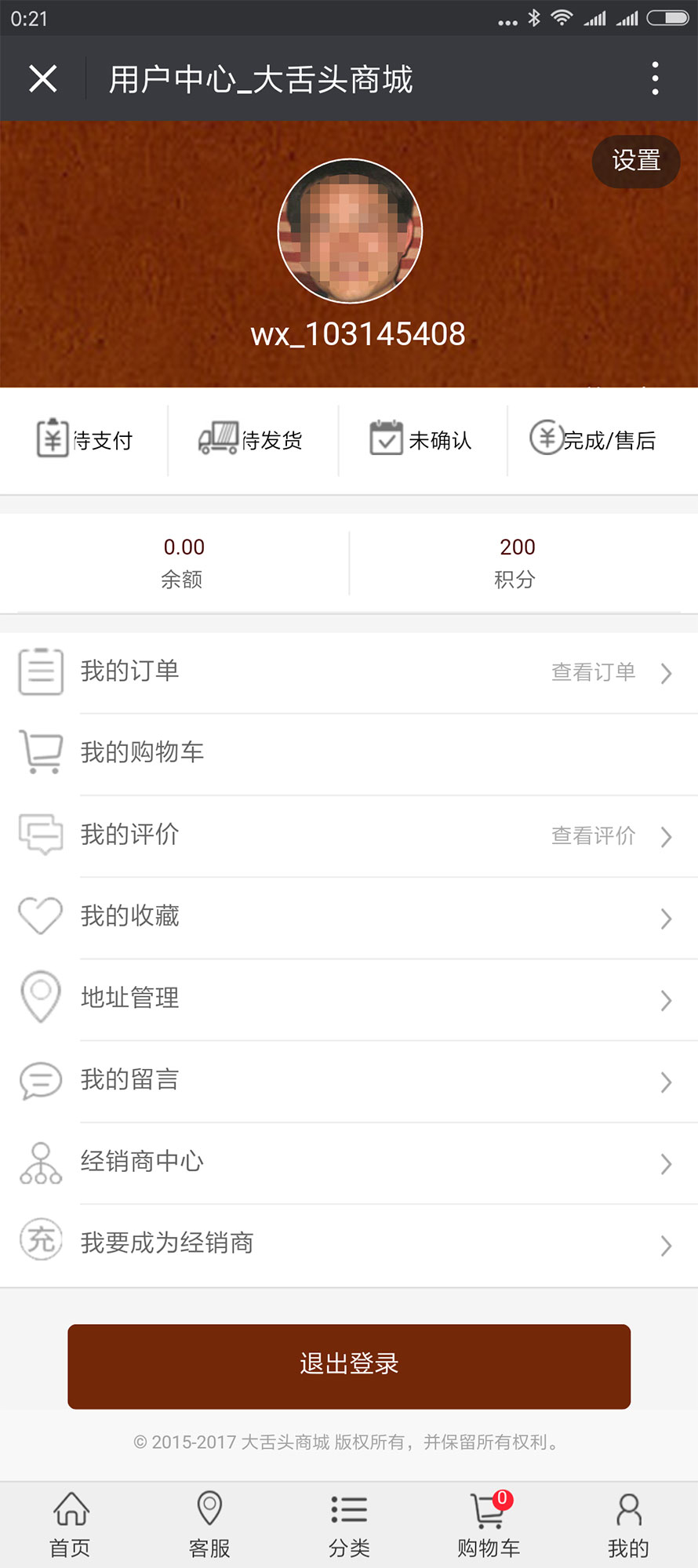698x1568 pixels.
Task: View 待支付 pending payment orders
Action: coord(85,440)
